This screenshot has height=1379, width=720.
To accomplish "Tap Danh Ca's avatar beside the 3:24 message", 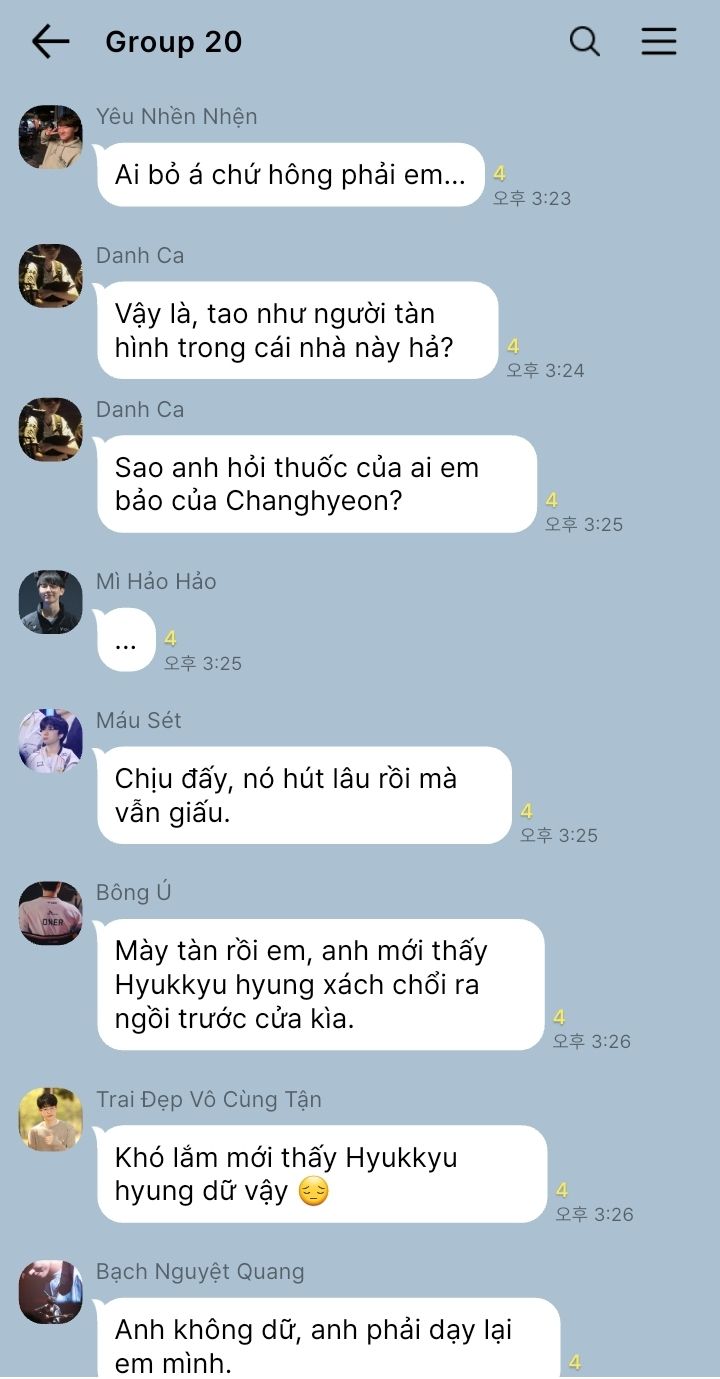I will [50, 276].
